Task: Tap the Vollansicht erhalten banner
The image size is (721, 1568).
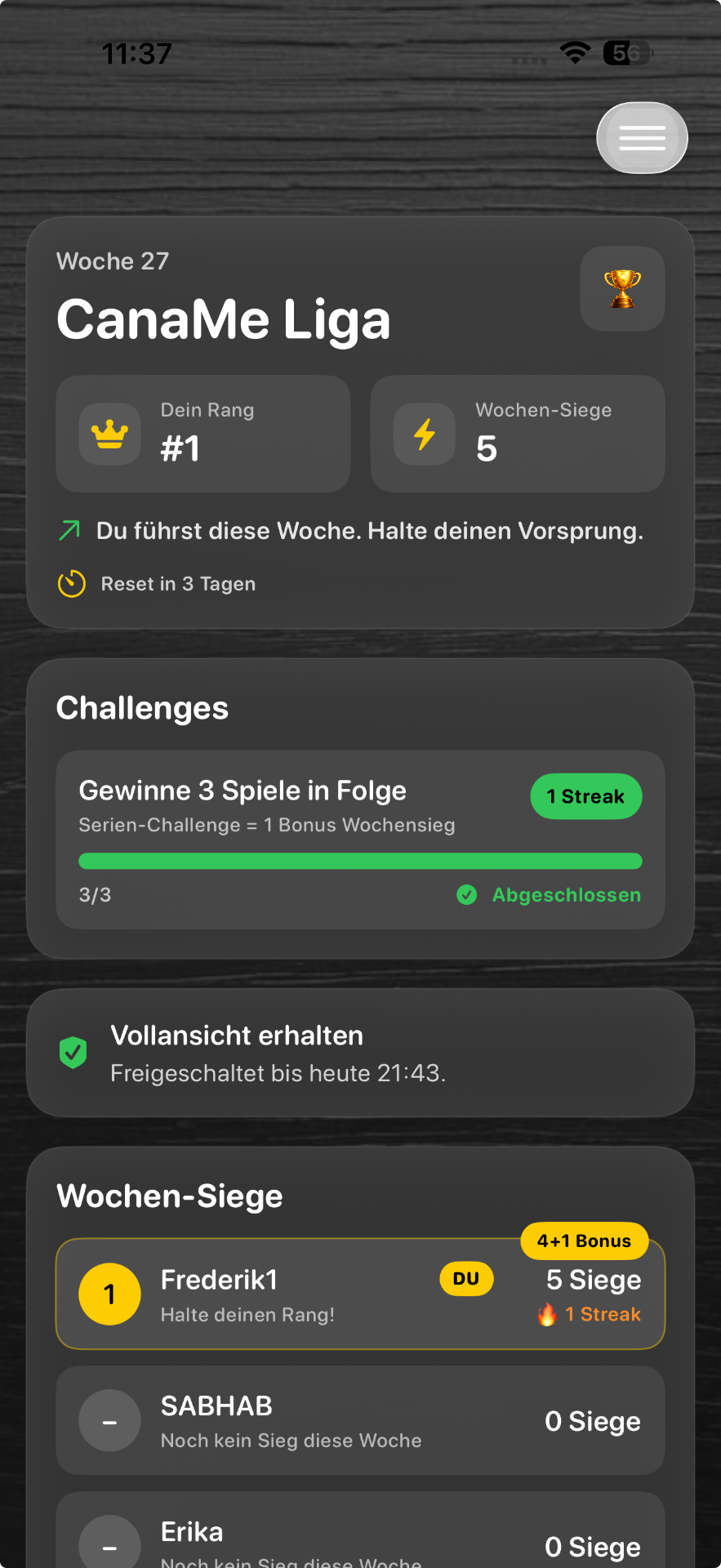Action: click(360, 1053)
